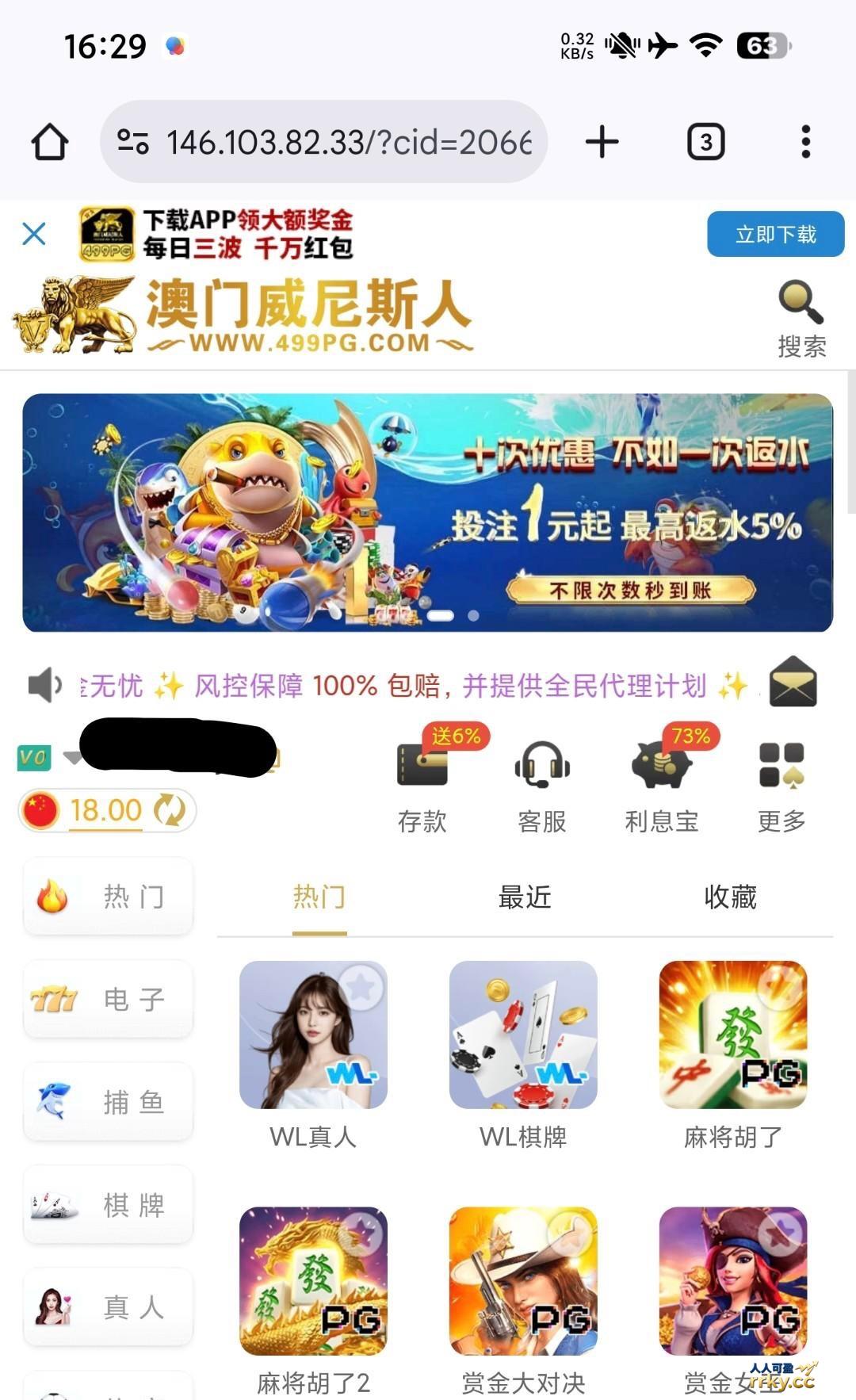Open the envelope message icon
The width and height of the screenshot is (856, 1400).
793,683
